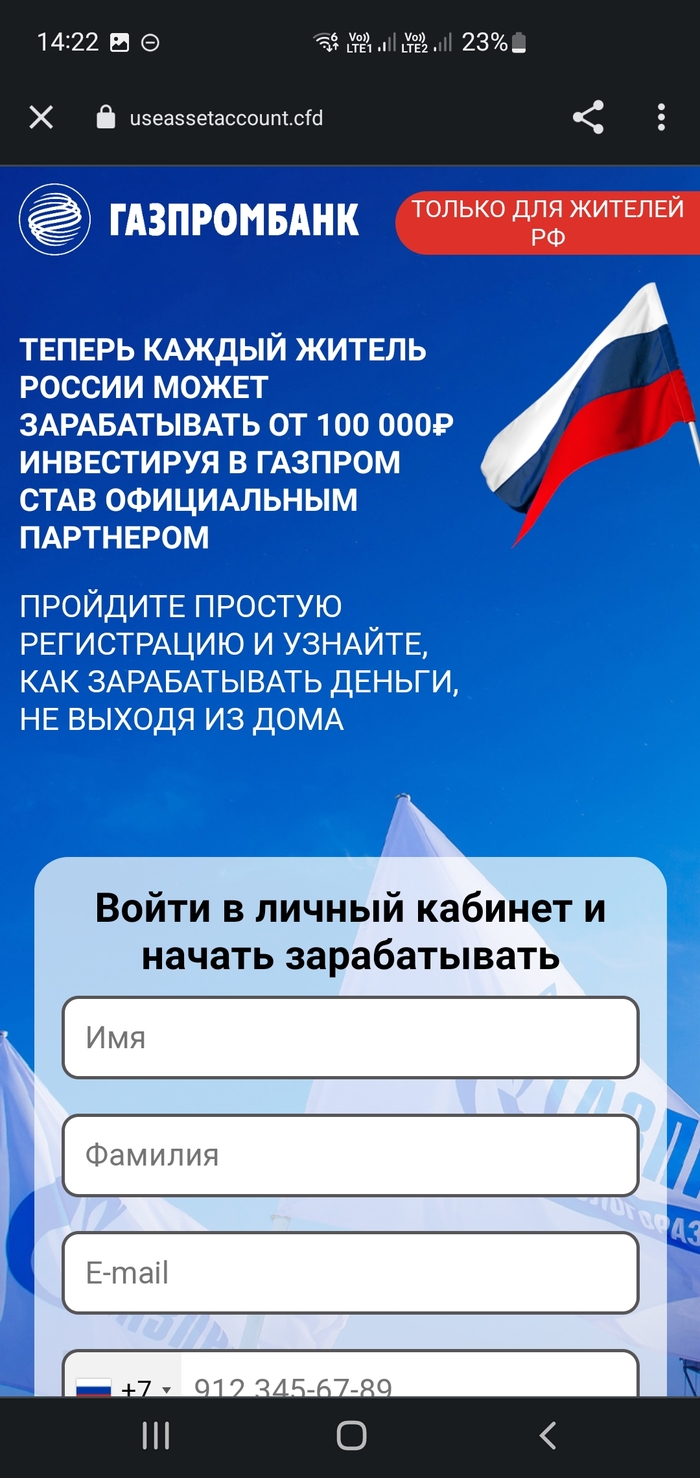Close the browser custom tab
Screen dimensions: 700x1478
tap(41, 118)
